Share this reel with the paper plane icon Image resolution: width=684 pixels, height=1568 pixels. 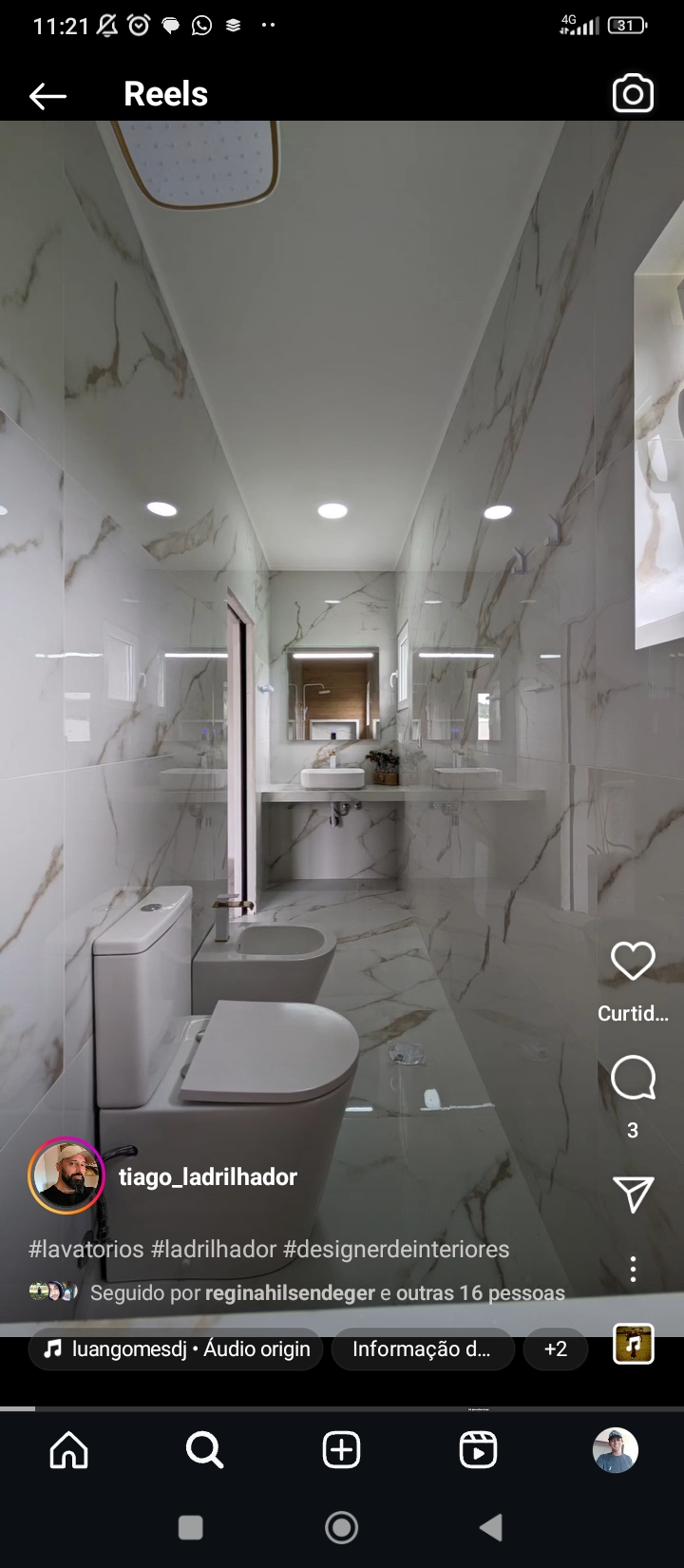coord(633,1194)
